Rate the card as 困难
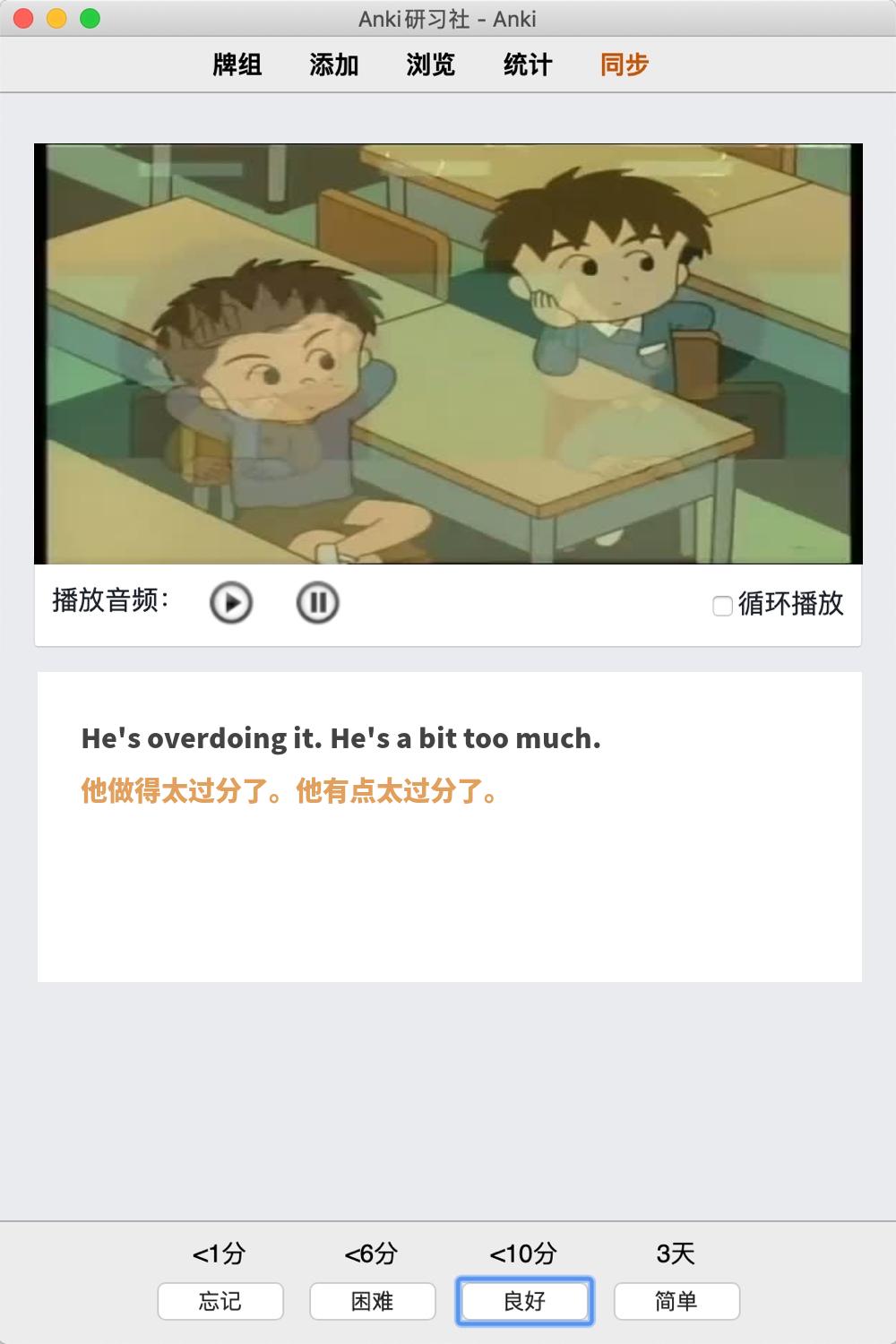896x1344 pixels. pyautogui.click(x=373, y=1301)
